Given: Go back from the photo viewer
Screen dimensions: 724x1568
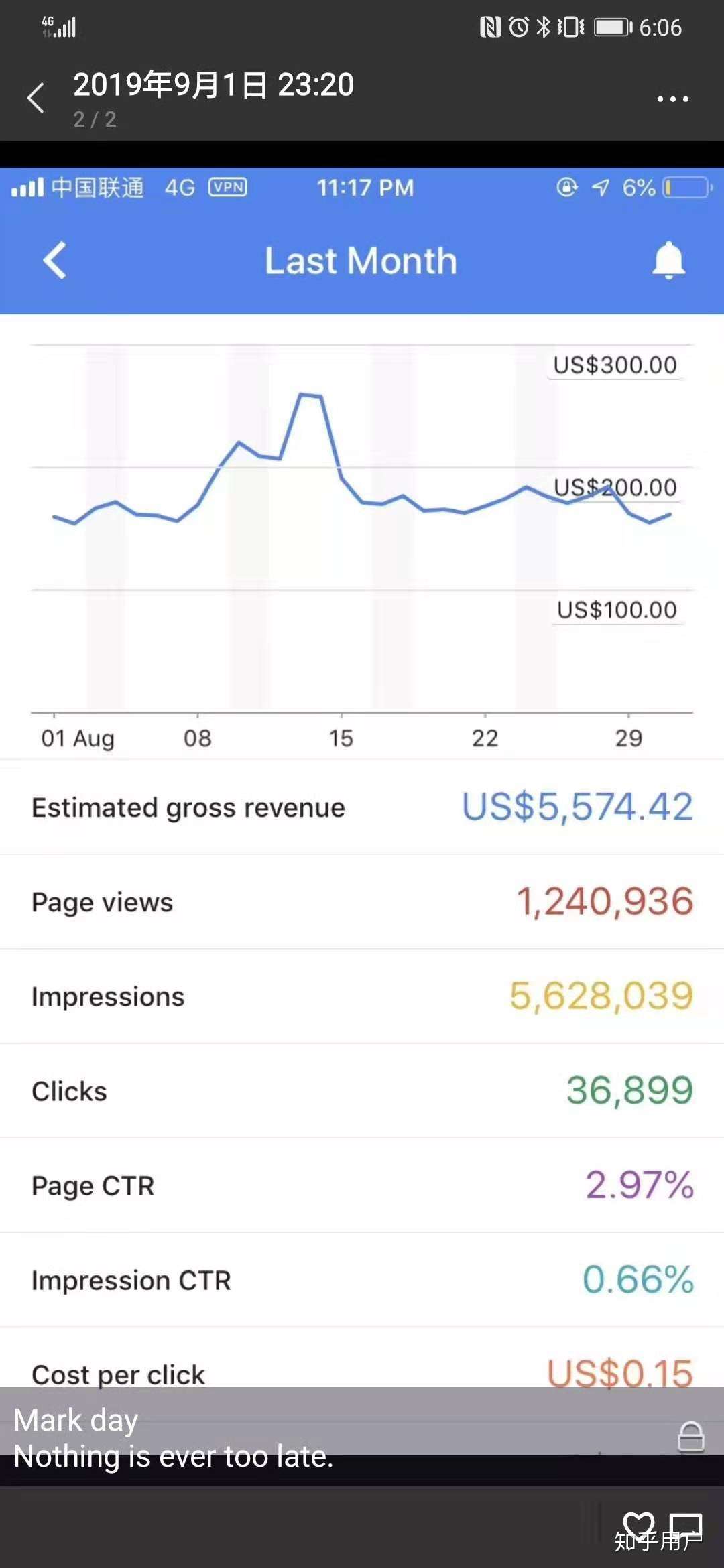Looking at the screenshot, I should [36, 99].
